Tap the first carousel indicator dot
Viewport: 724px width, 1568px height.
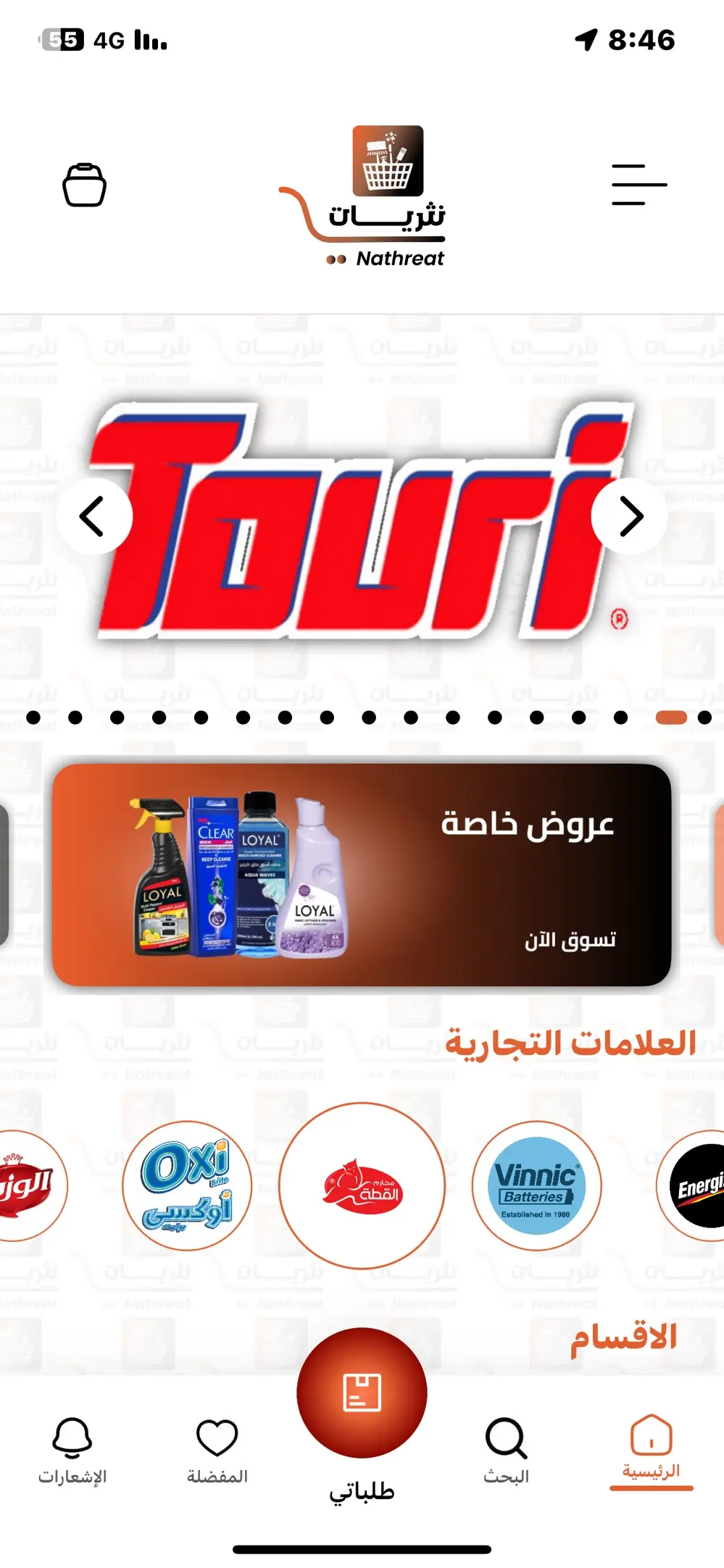32,717
